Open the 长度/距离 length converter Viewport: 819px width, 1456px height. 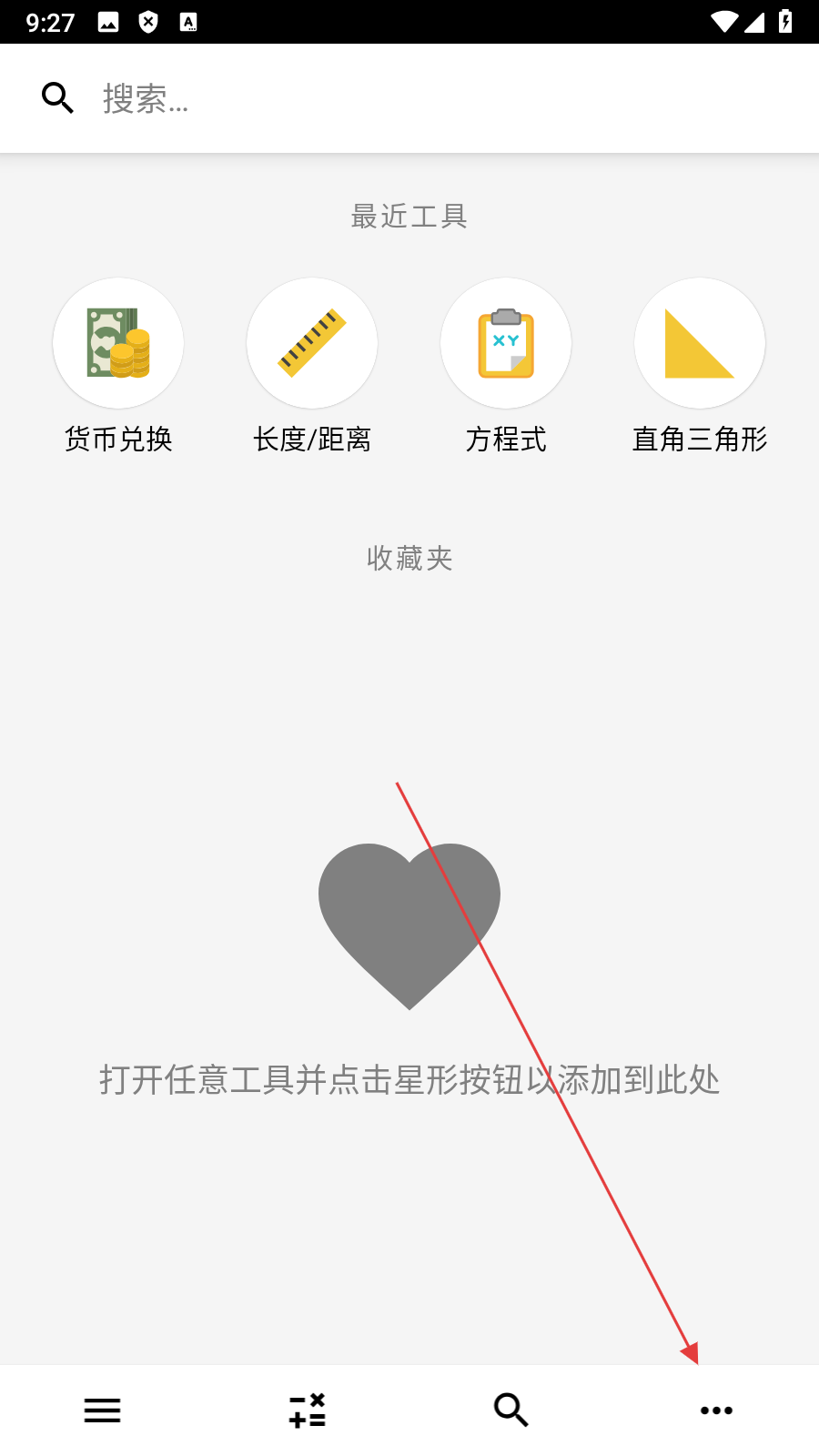tap(312, 344)
